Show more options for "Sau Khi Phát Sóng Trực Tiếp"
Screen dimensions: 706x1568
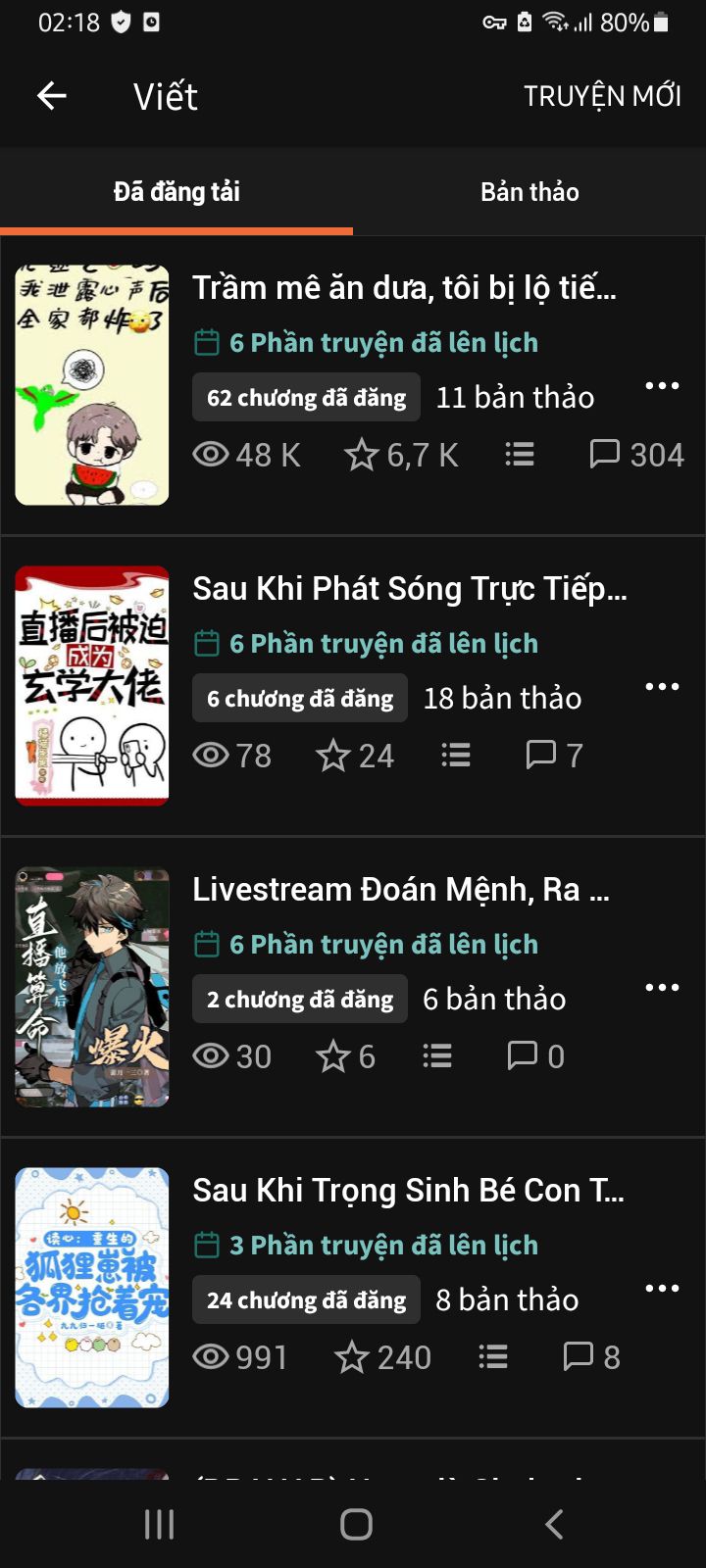click(662, 687)
